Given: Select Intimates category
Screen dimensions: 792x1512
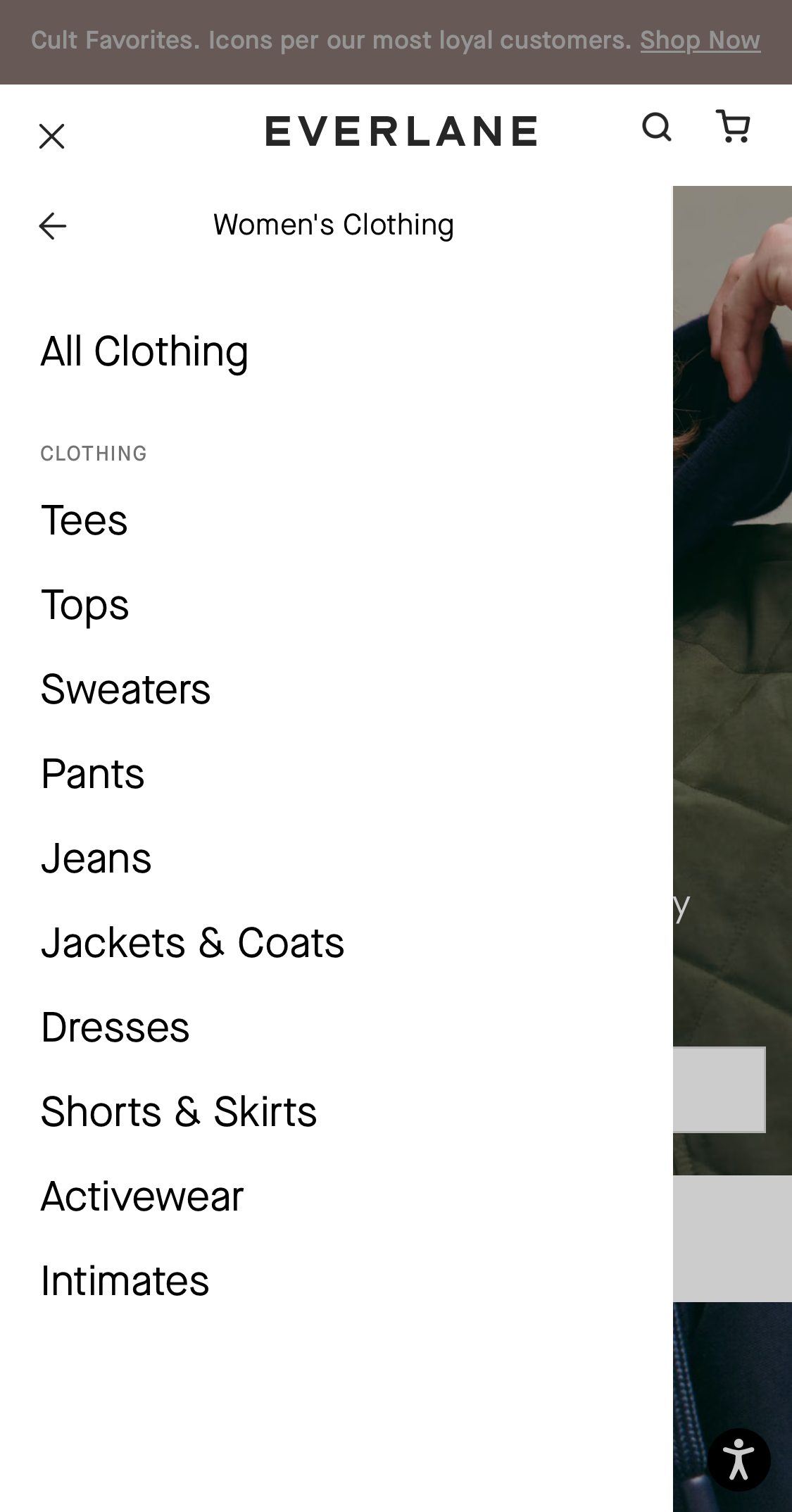Looking at the screenshot, I should pyautogui.click(x=125, y=1280).
